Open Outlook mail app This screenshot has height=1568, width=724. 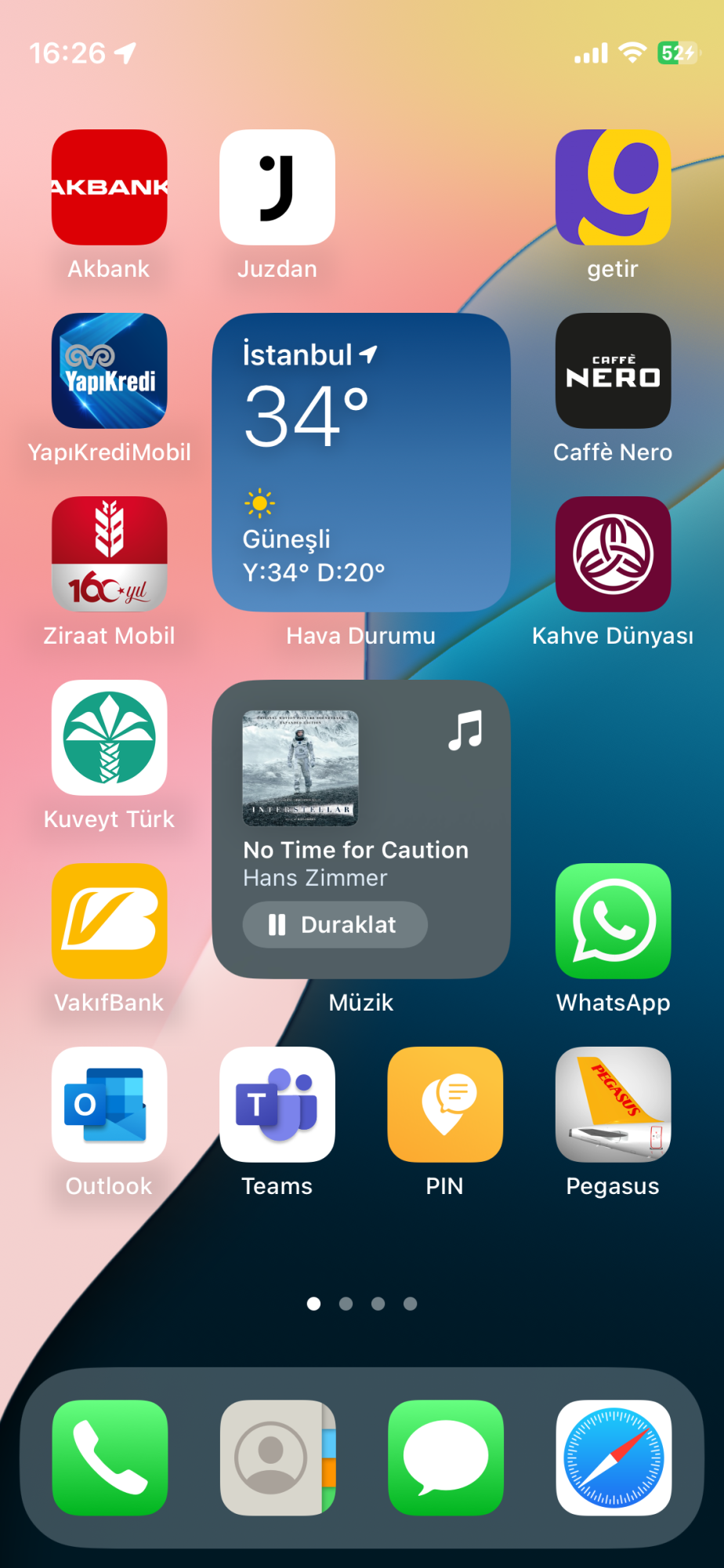[109, 1105]
